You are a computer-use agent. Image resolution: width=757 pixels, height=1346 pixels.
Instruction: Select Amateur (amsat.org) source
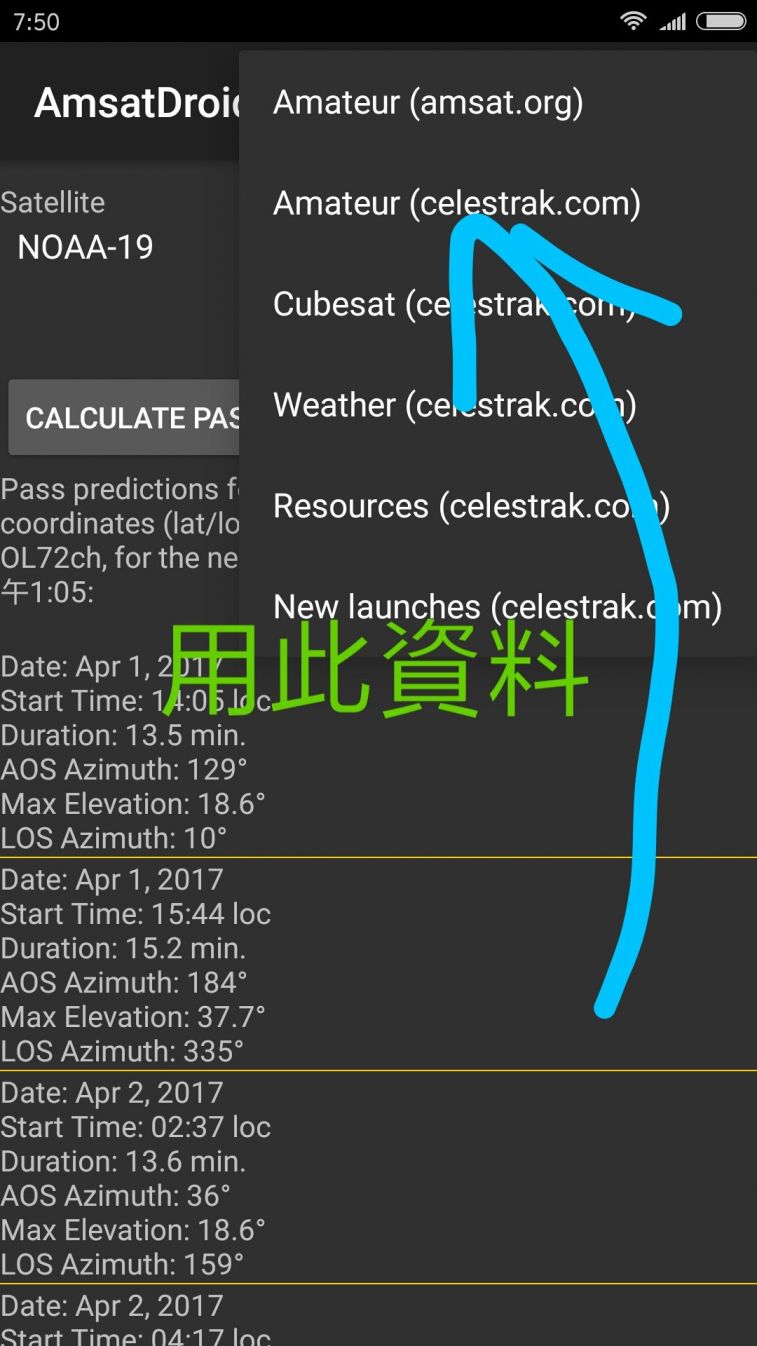tap(428, 103)
